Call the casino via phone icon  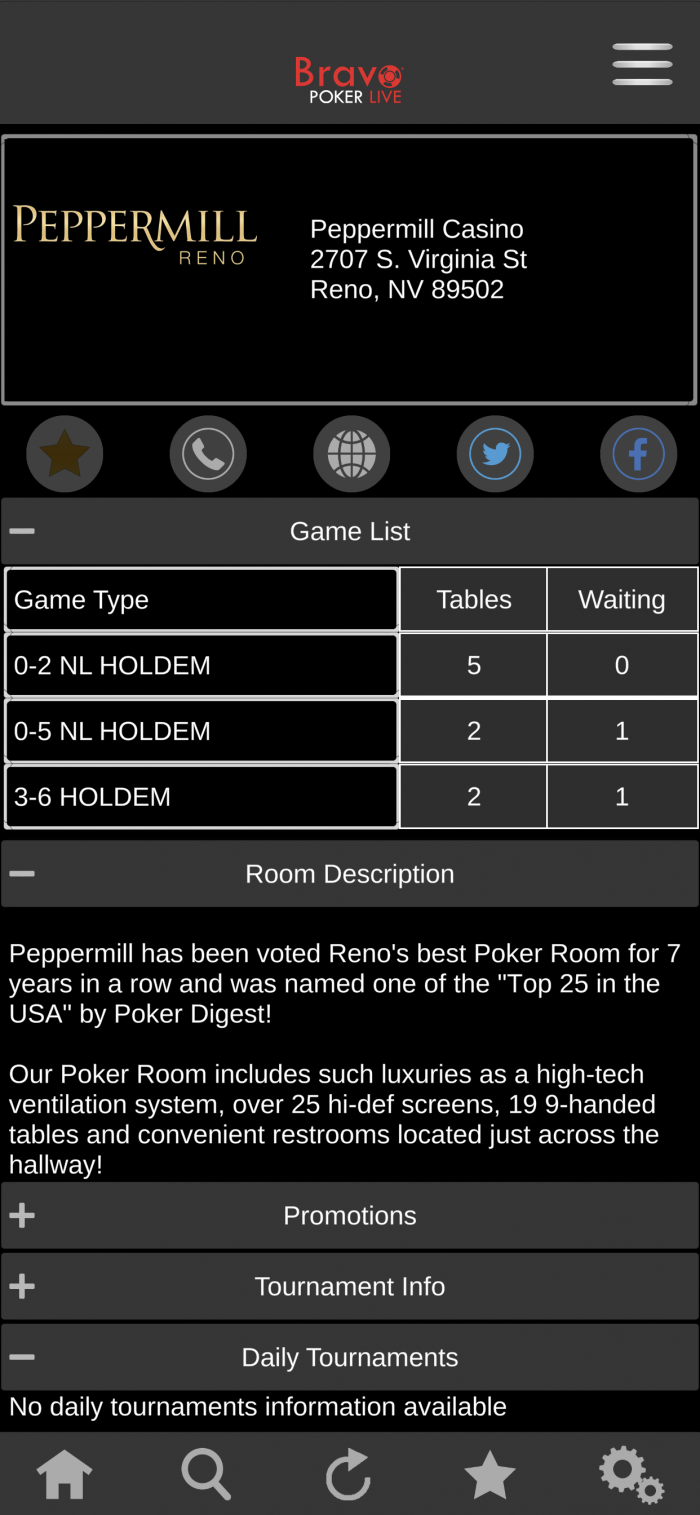click(208, 454)
